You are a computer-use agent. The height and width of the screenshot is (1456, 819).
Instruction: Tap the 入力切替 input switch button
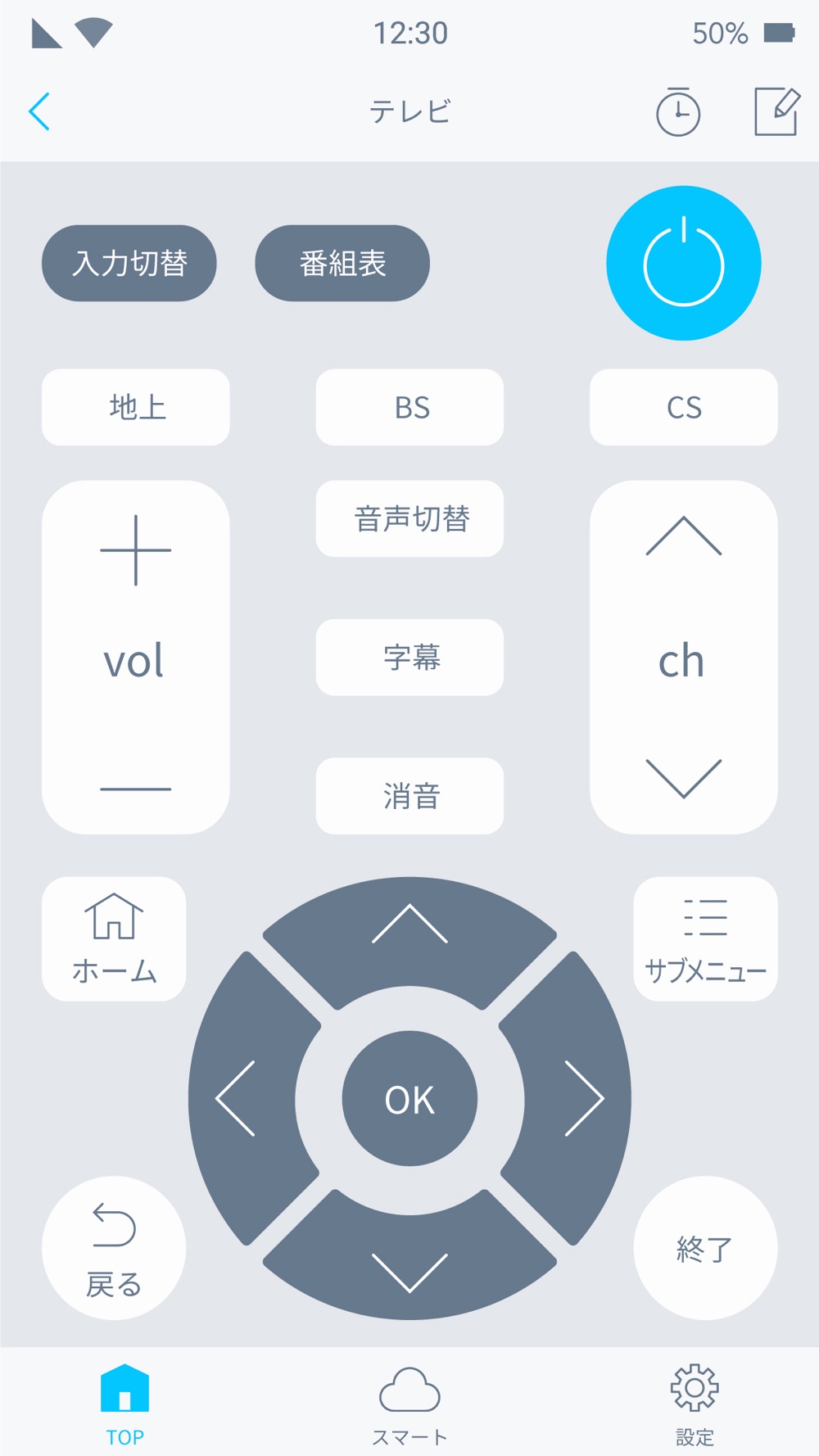coord(129,264)
